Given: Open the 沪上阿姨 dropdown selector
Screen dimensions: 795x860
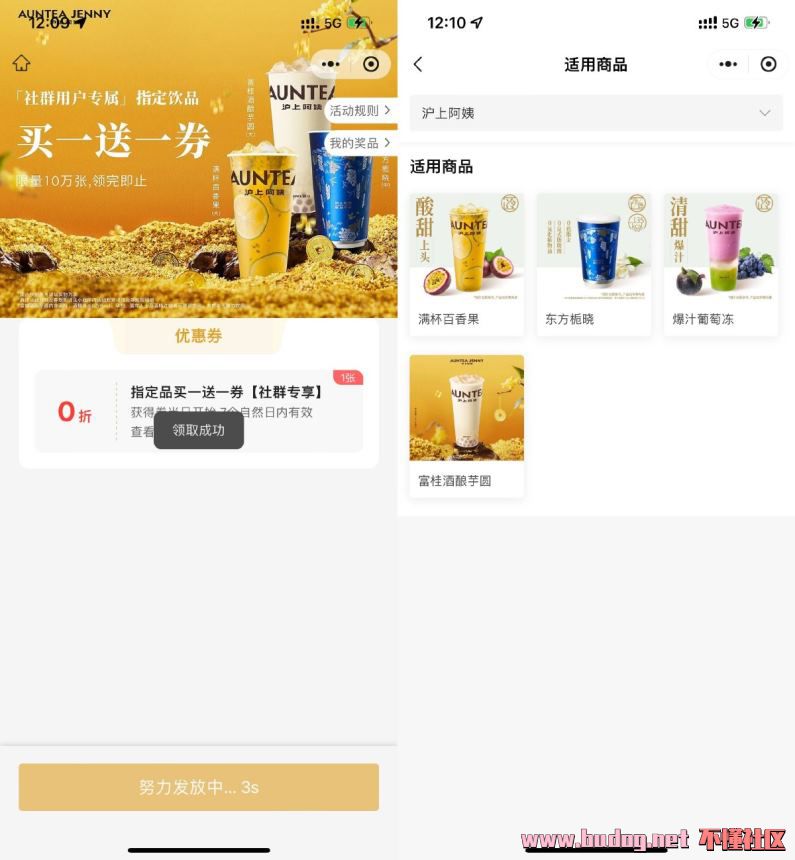Looking at the screenshot, I should pyautogui.click(x=596, y=113).
